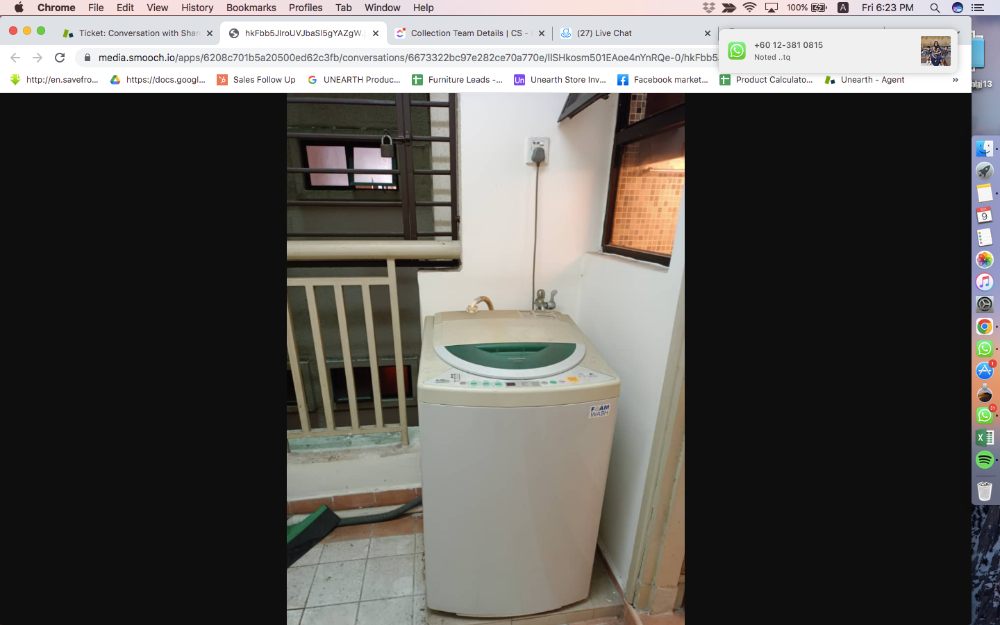The height and width of the screenshot is (625, 1000).
Task: Focus the media.smooch.io address bar
Action: tap(400, 58)
